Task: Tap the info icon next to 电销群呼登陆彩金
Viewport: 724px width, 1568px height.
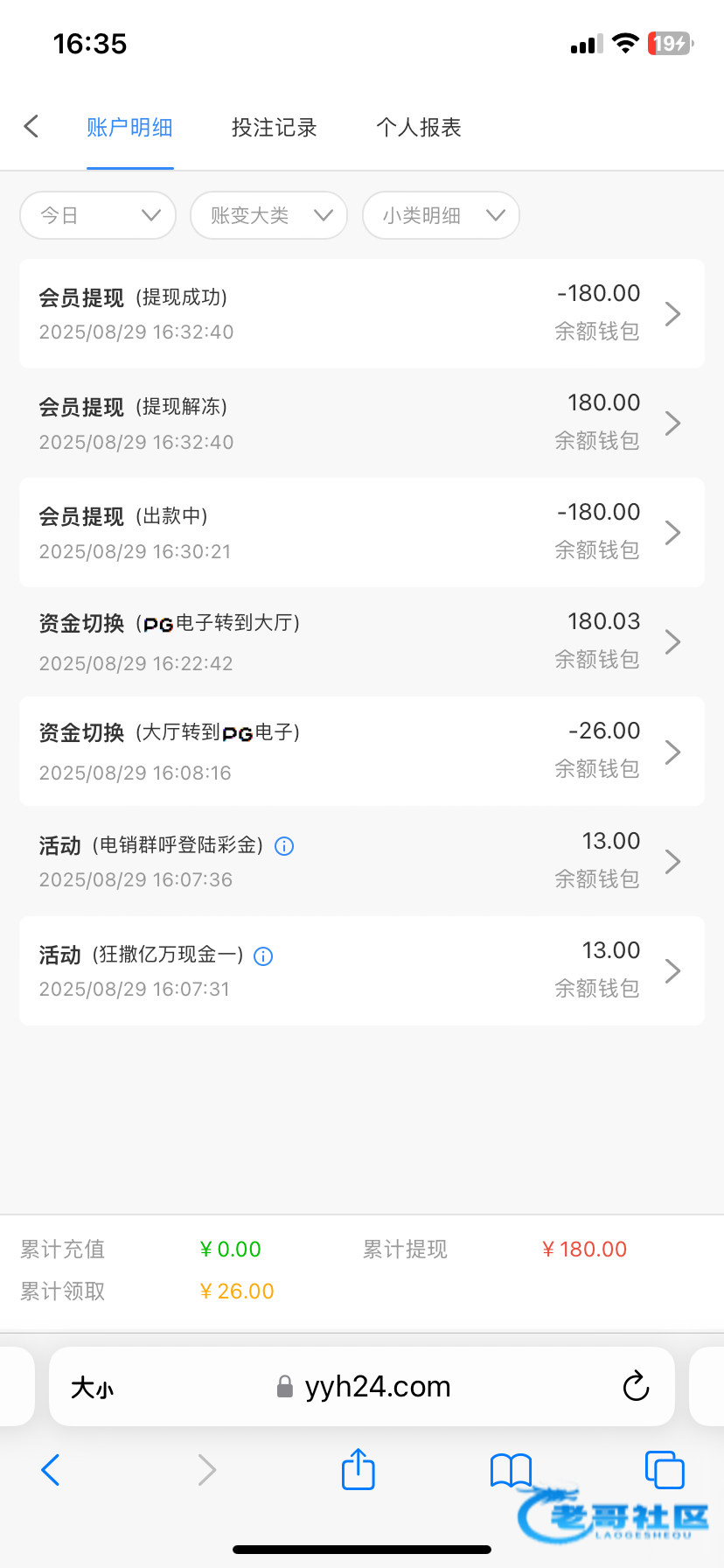Action: coord(284,846)
